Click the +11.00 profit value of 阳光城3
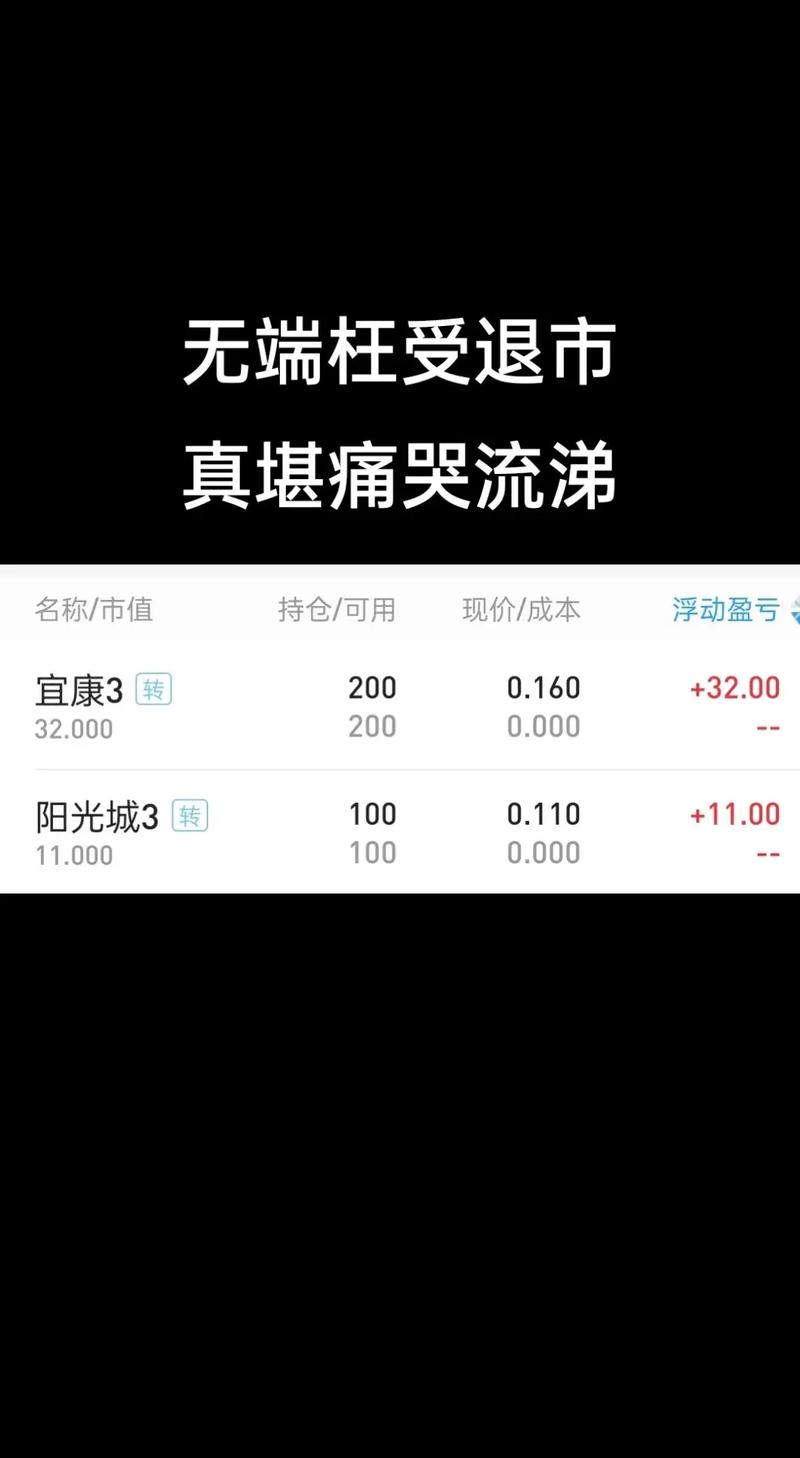This screenshot has width=800, height=1458. (x=735, y=815)
